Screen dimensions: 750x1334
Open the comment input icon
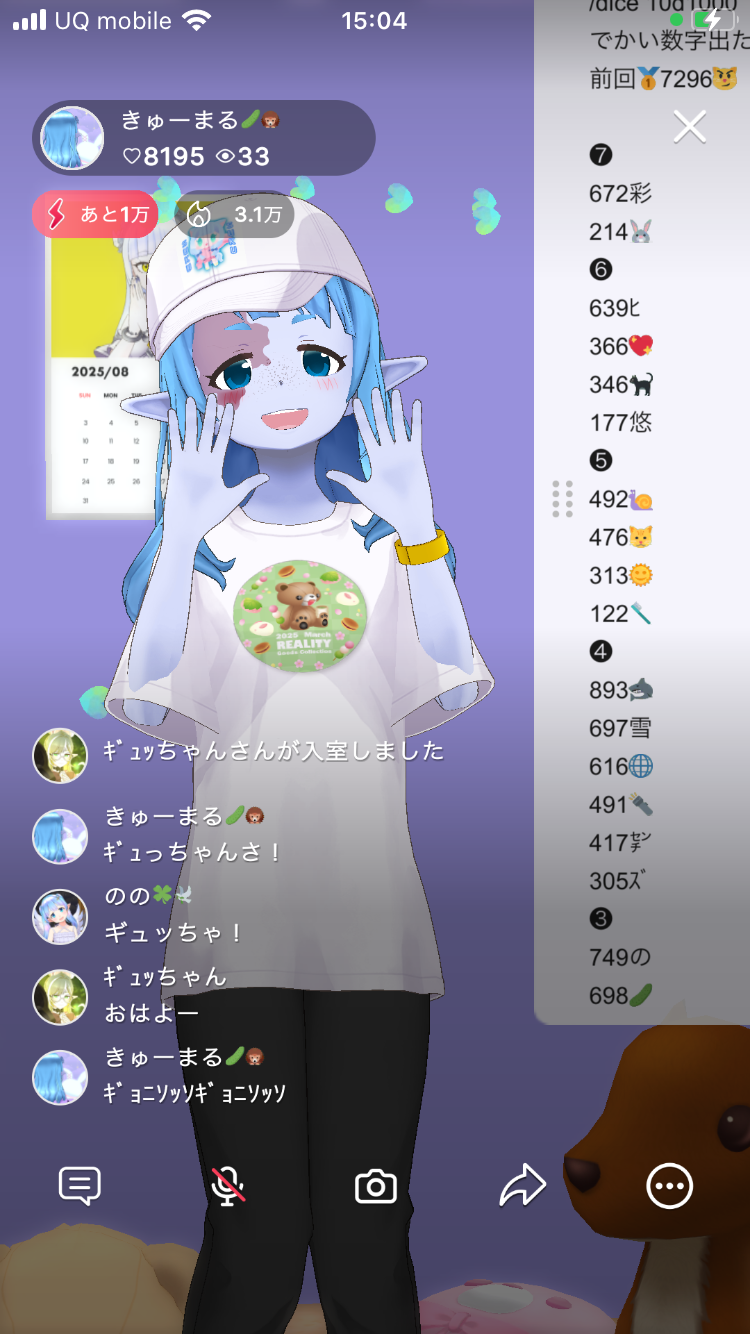click(80, 1187)
